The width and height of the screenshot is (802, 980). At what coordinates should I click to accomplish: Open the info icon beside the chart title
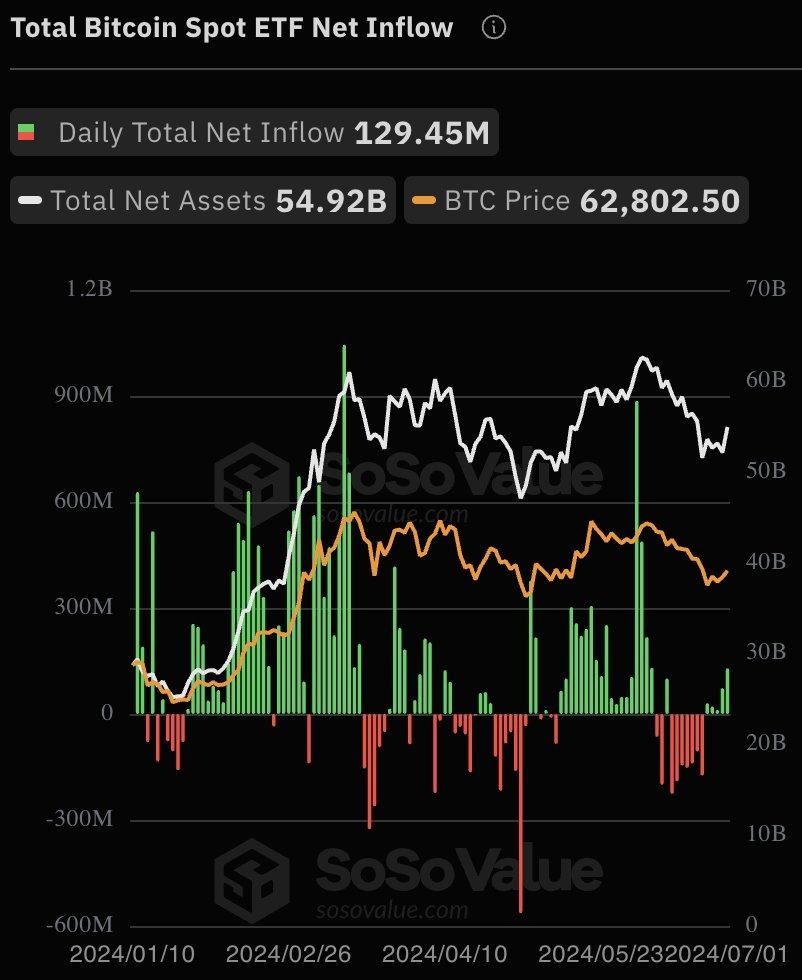coord(494,28)
